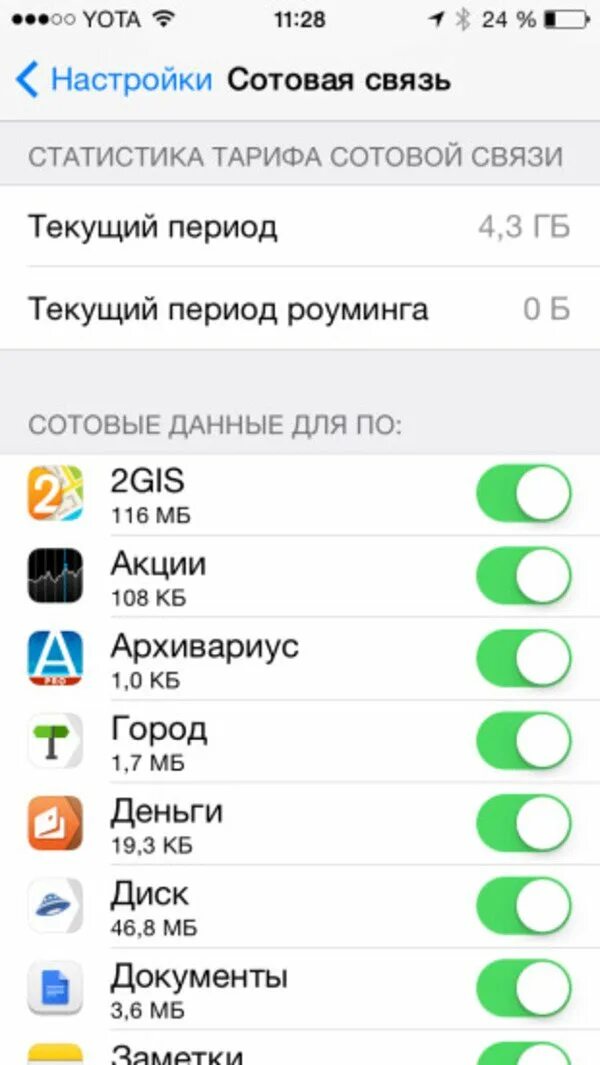
Task: Turn off cellular data for Акции
Action: [523, 577]
